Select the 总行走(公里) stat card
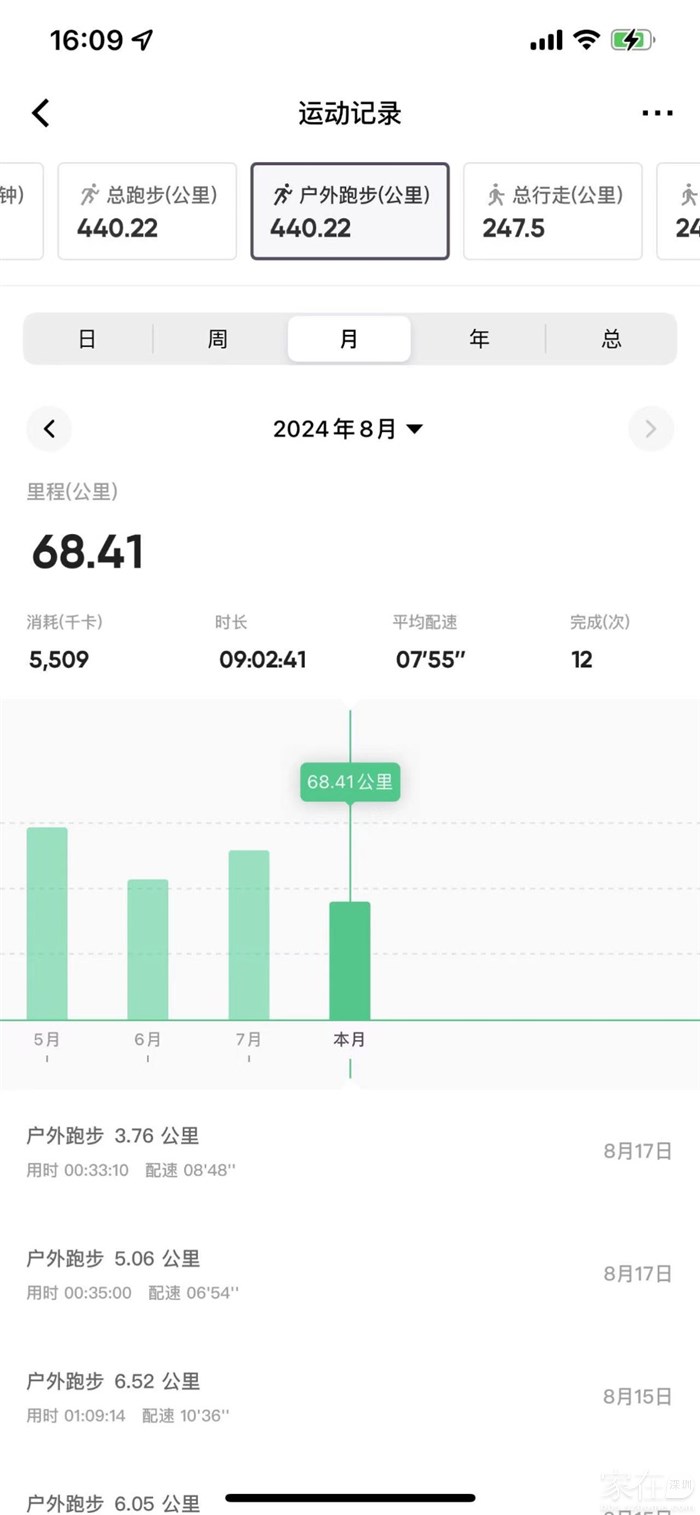Image resolution: width=700 pixels, height=1515 pixels. pyautogui.click(x=552, y=211)
